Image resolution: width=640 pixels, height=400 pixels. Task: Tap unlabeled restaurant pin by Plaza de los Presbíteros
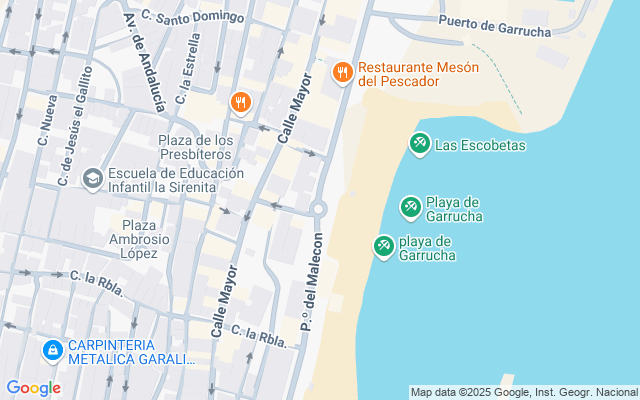click(x=240, y=101)
